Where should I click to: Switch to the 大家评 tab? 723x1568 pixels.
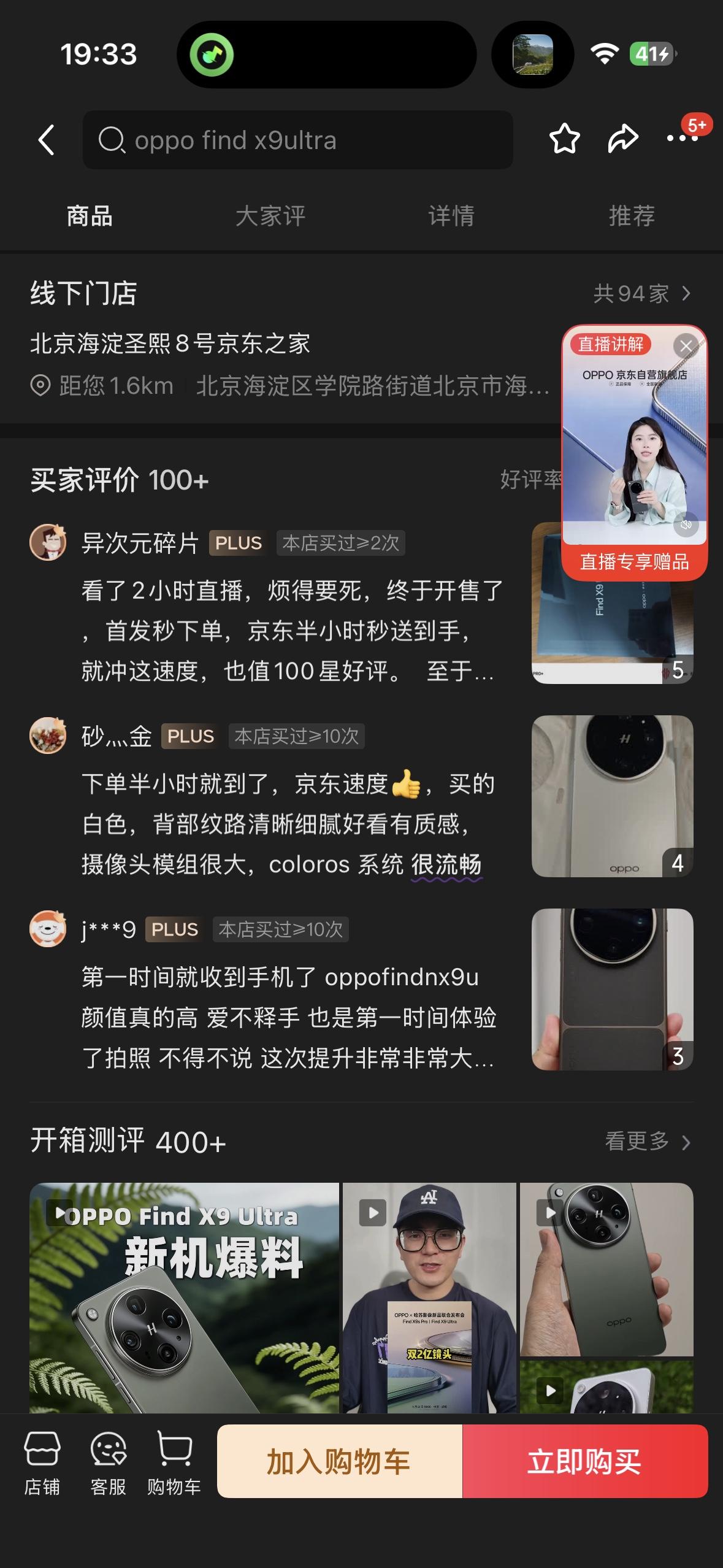coord(272,216)
